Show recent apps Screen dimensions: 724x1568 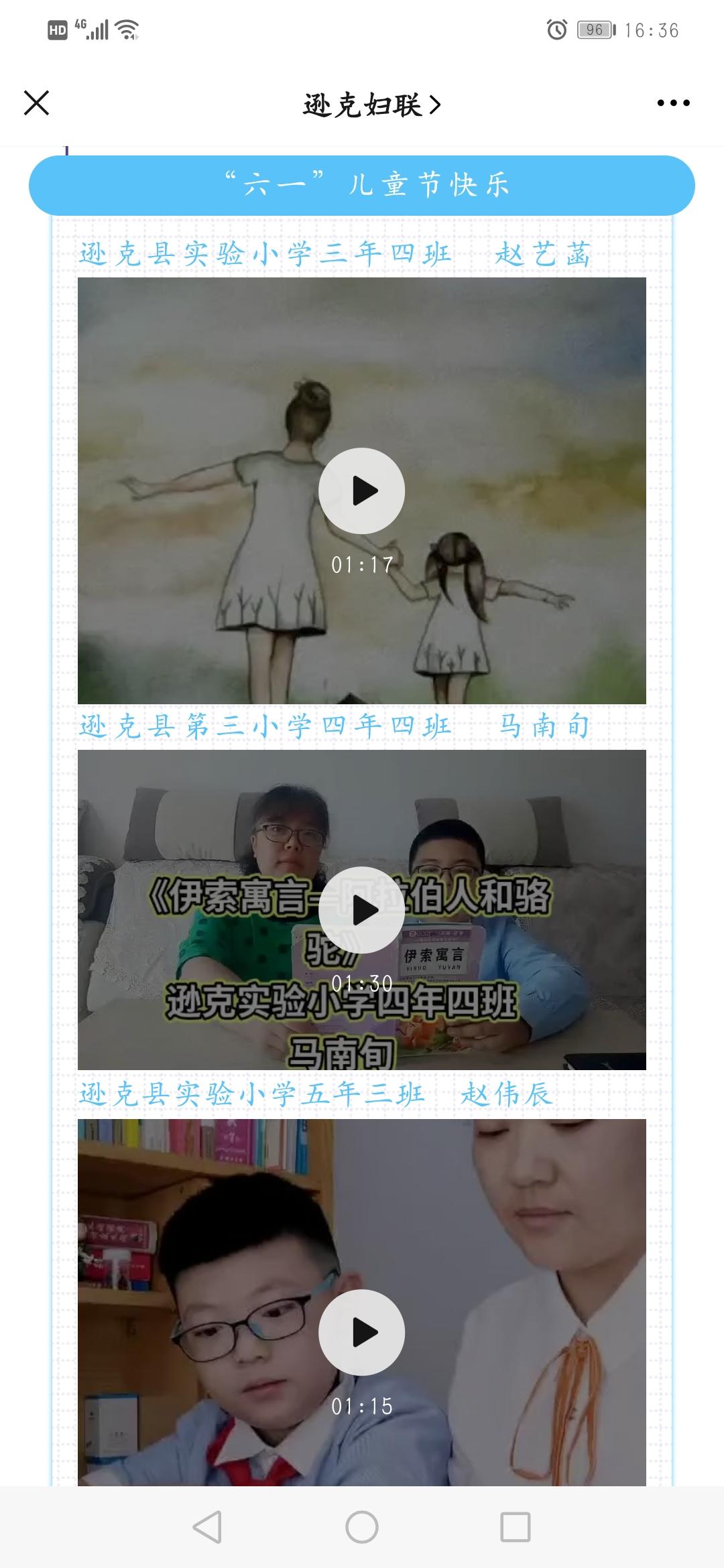[x=516, y=1527]
